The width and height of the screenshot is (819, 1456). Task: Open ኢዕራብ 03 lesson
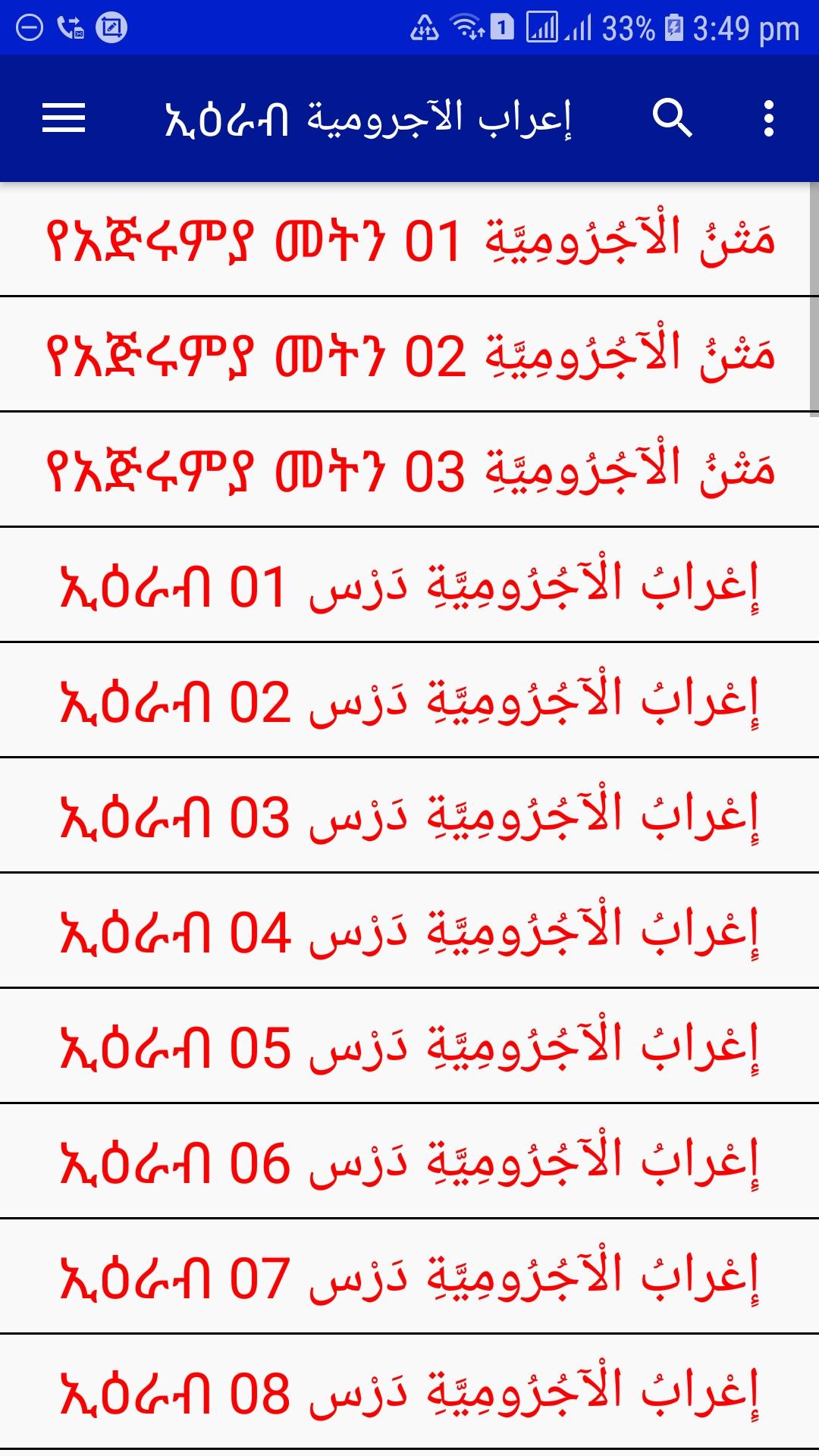tap(409, 815)
